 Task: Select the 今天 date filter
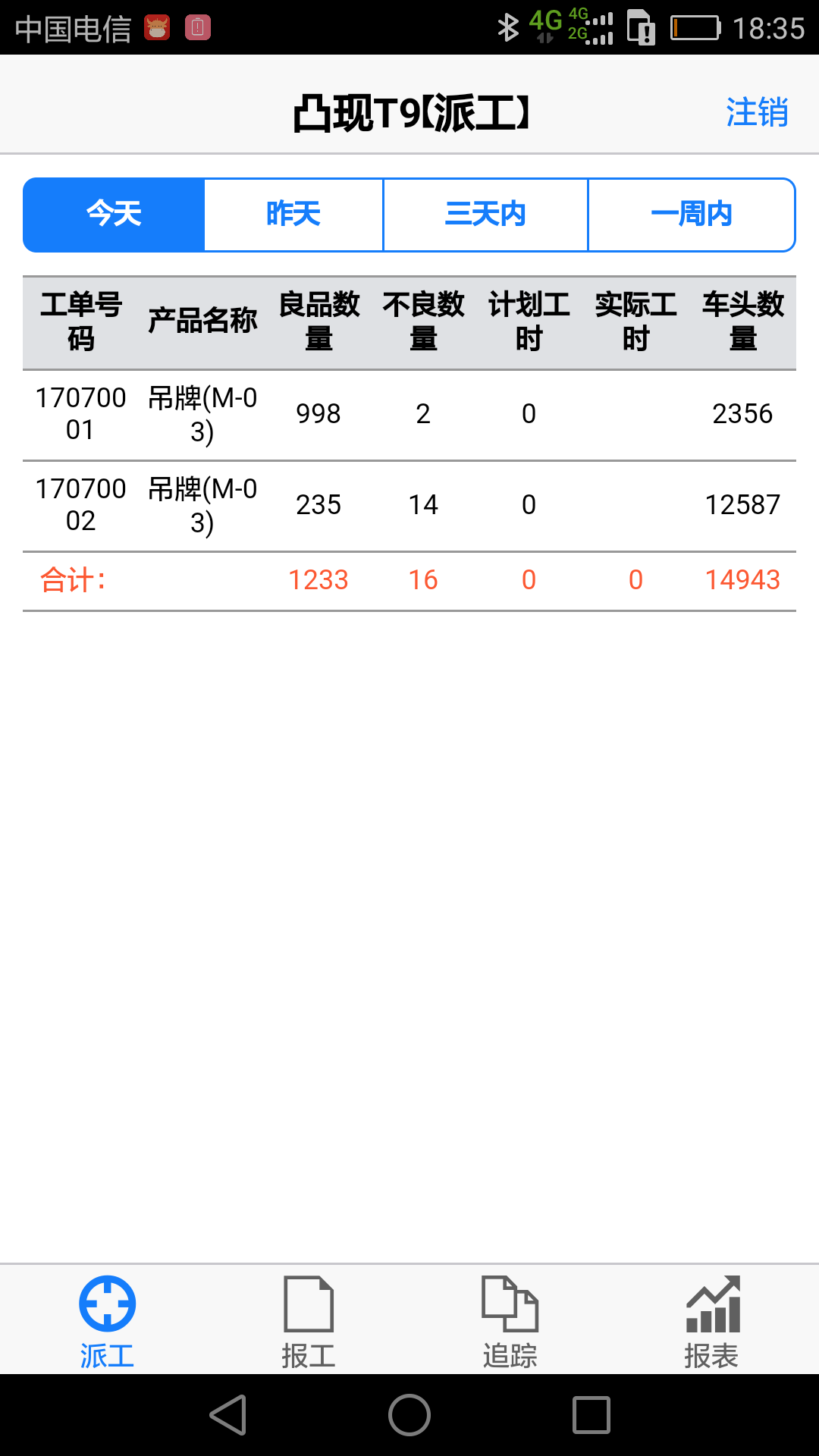(114, 215)
